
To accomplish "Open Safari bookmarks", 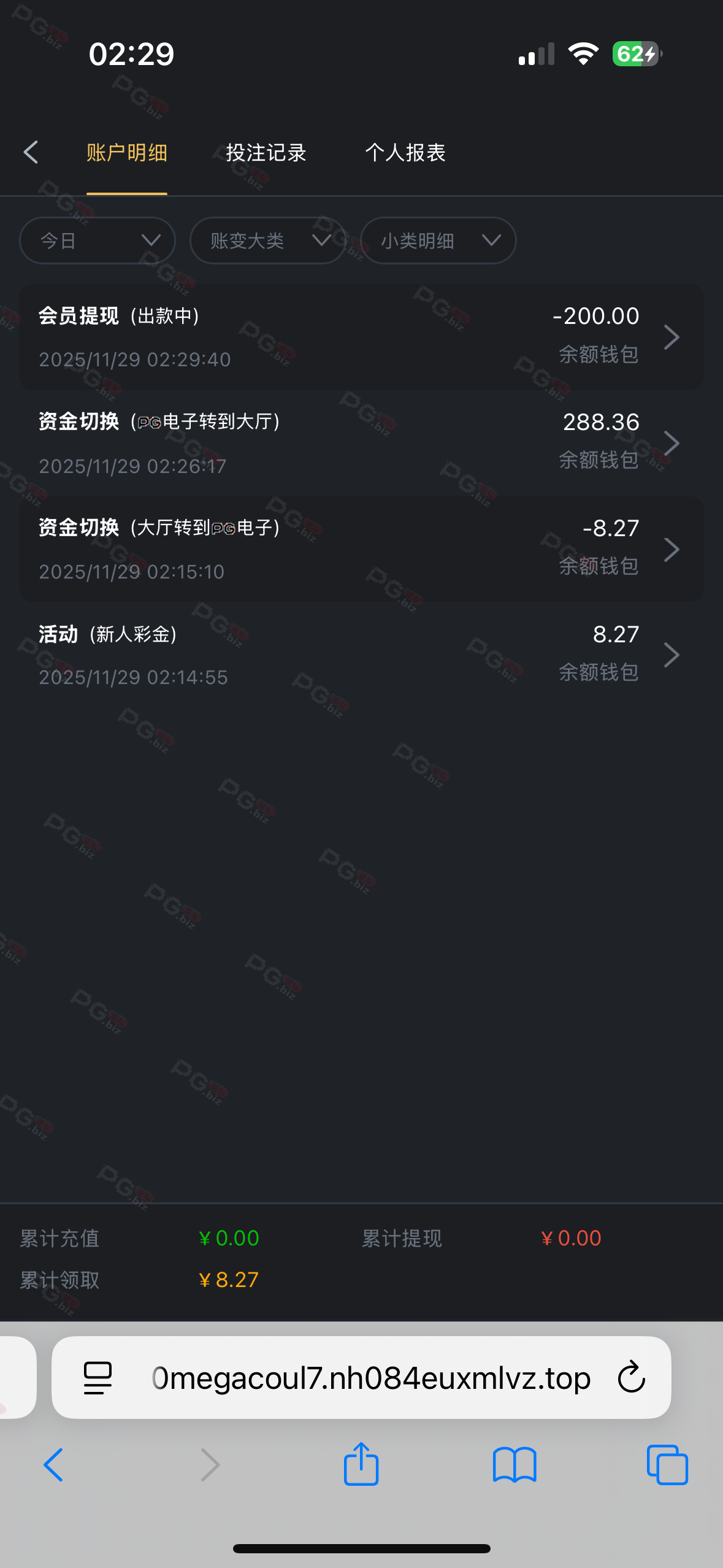I will point(515,1464).
